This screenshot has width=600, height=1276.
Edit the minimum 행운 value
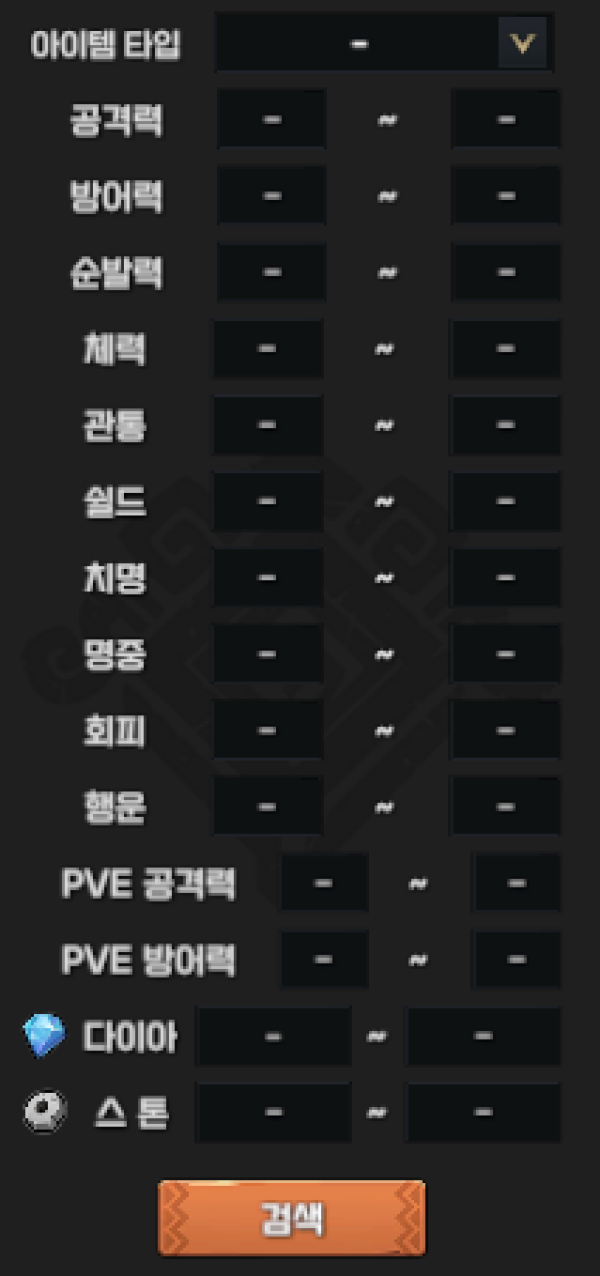click(x=268, y=808)
